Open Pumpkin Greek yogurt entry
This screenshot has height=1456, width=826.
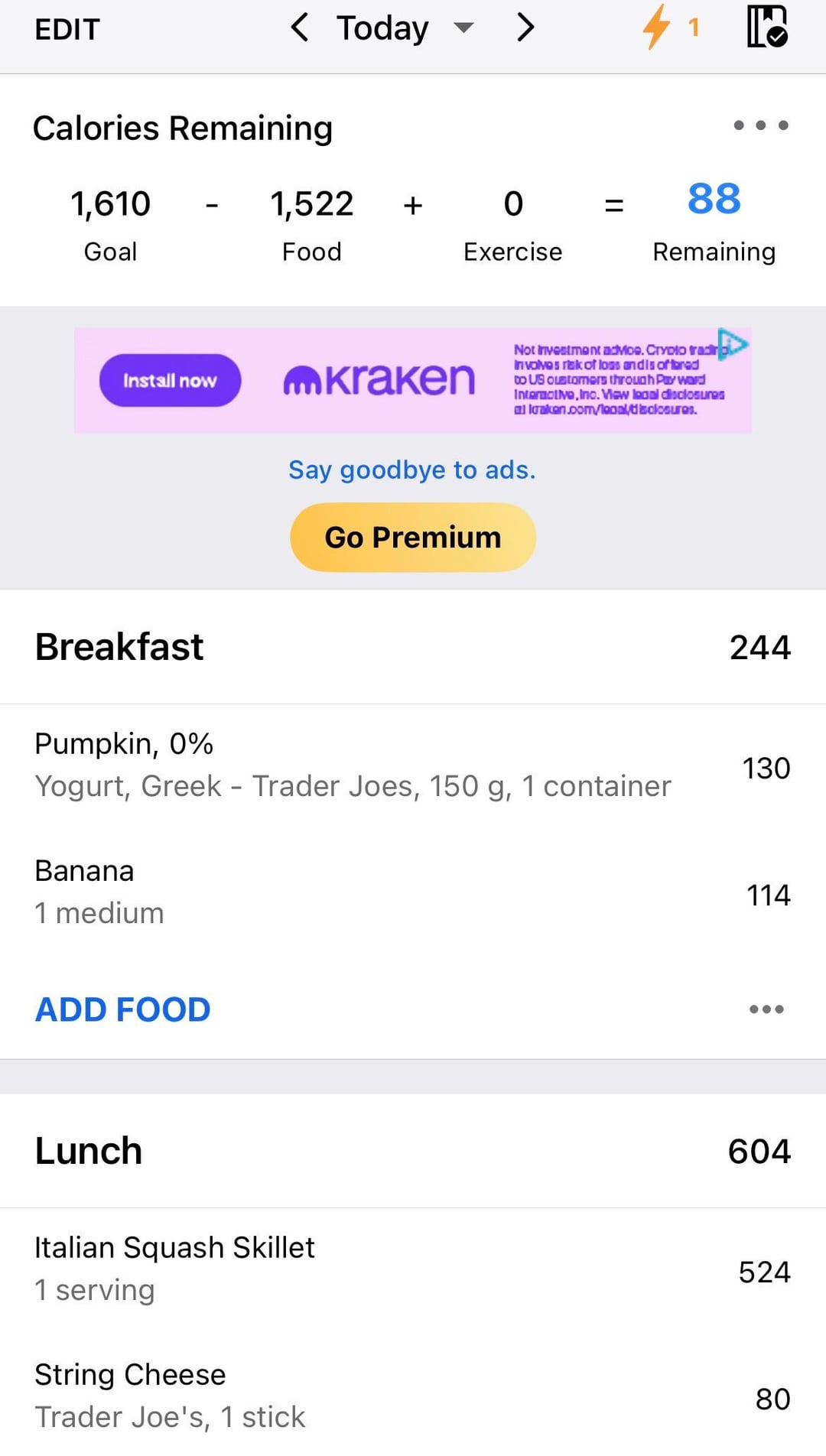click(352, 765)
